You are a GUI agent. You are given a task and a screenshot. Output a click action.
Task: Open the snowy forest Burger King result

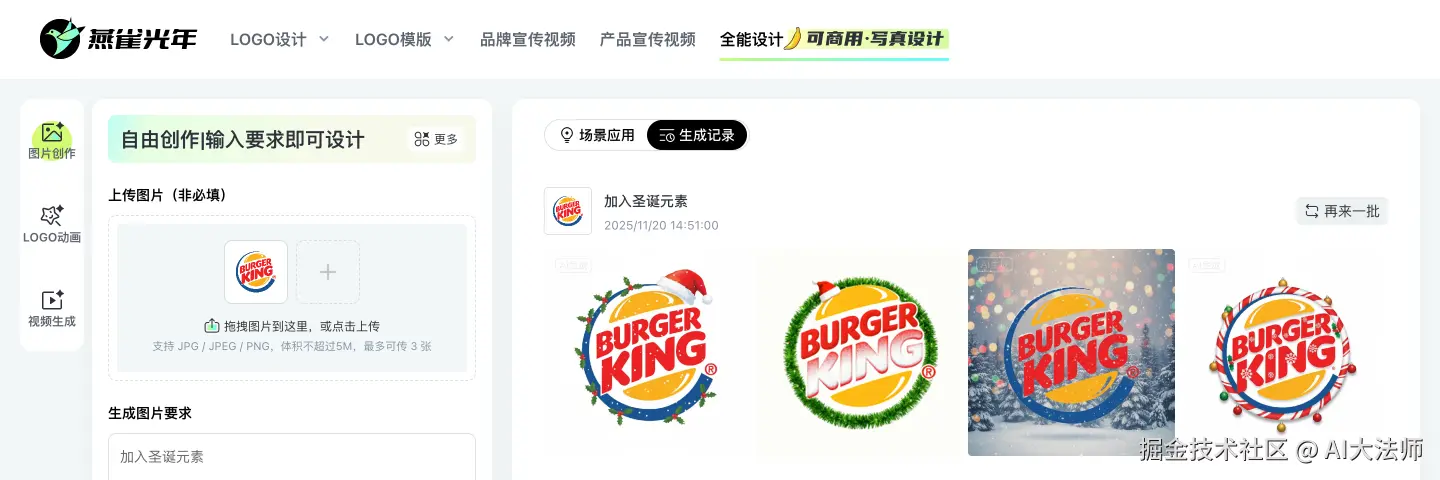(1071, 352)
